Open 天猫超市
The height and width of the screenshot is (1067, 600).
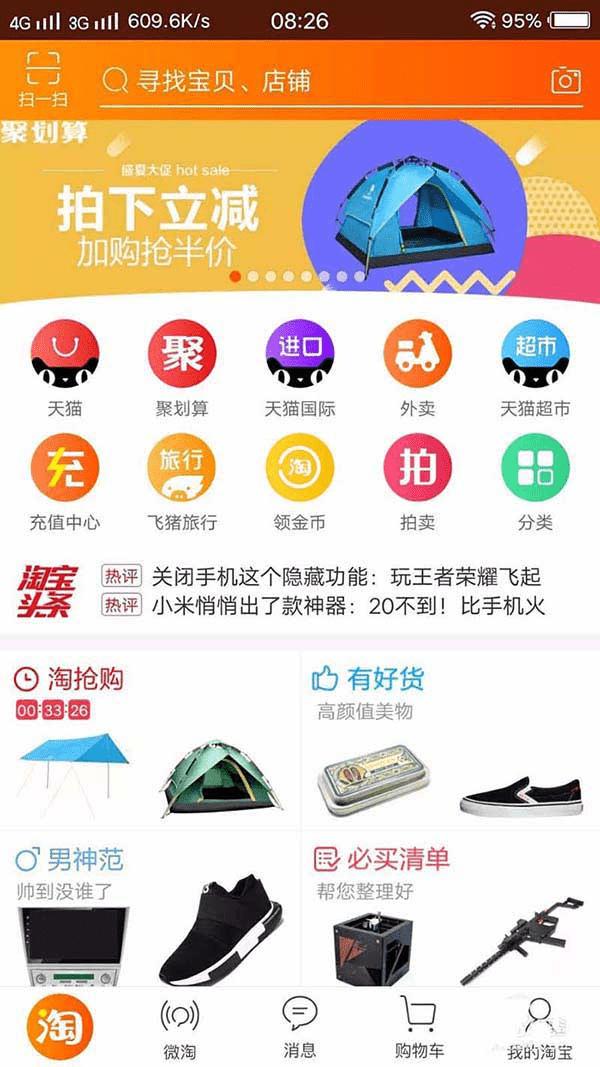535,363
